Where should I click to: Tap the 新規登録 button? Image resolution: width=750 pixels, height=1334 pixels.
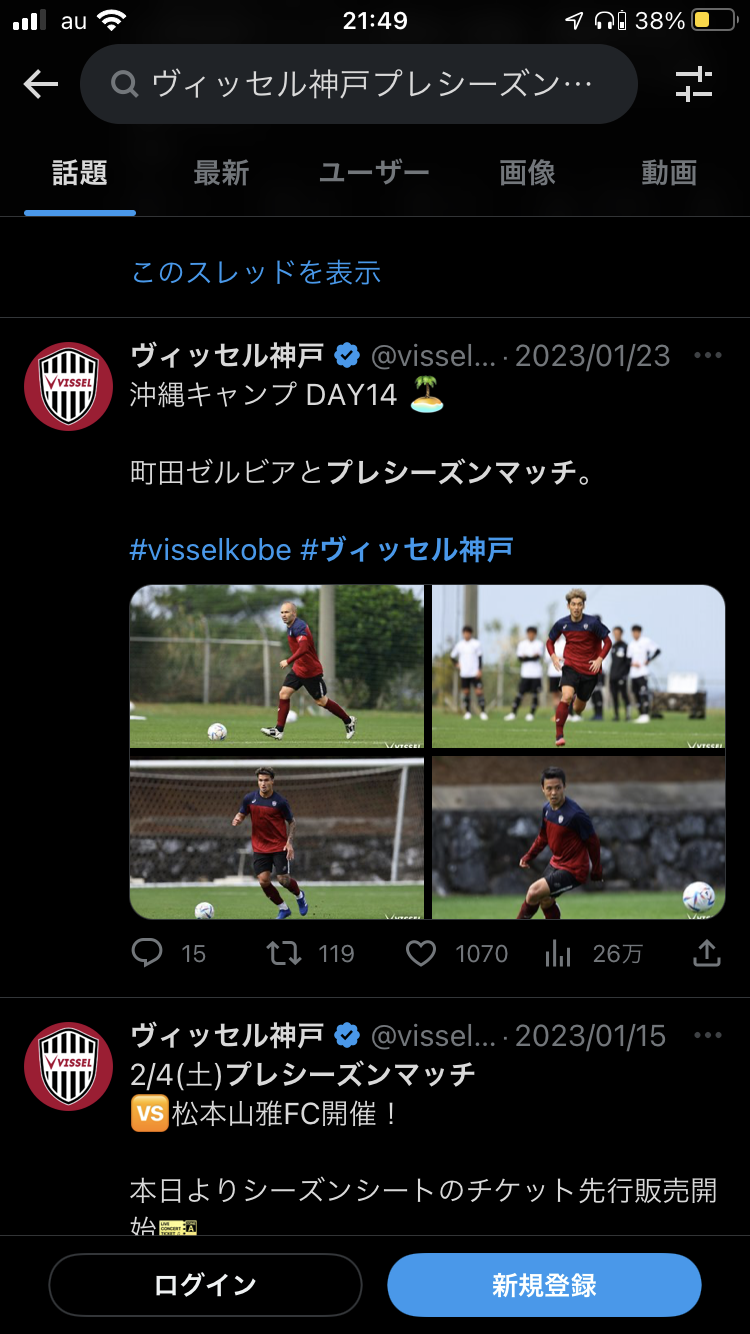click(x=544, y=1285)
